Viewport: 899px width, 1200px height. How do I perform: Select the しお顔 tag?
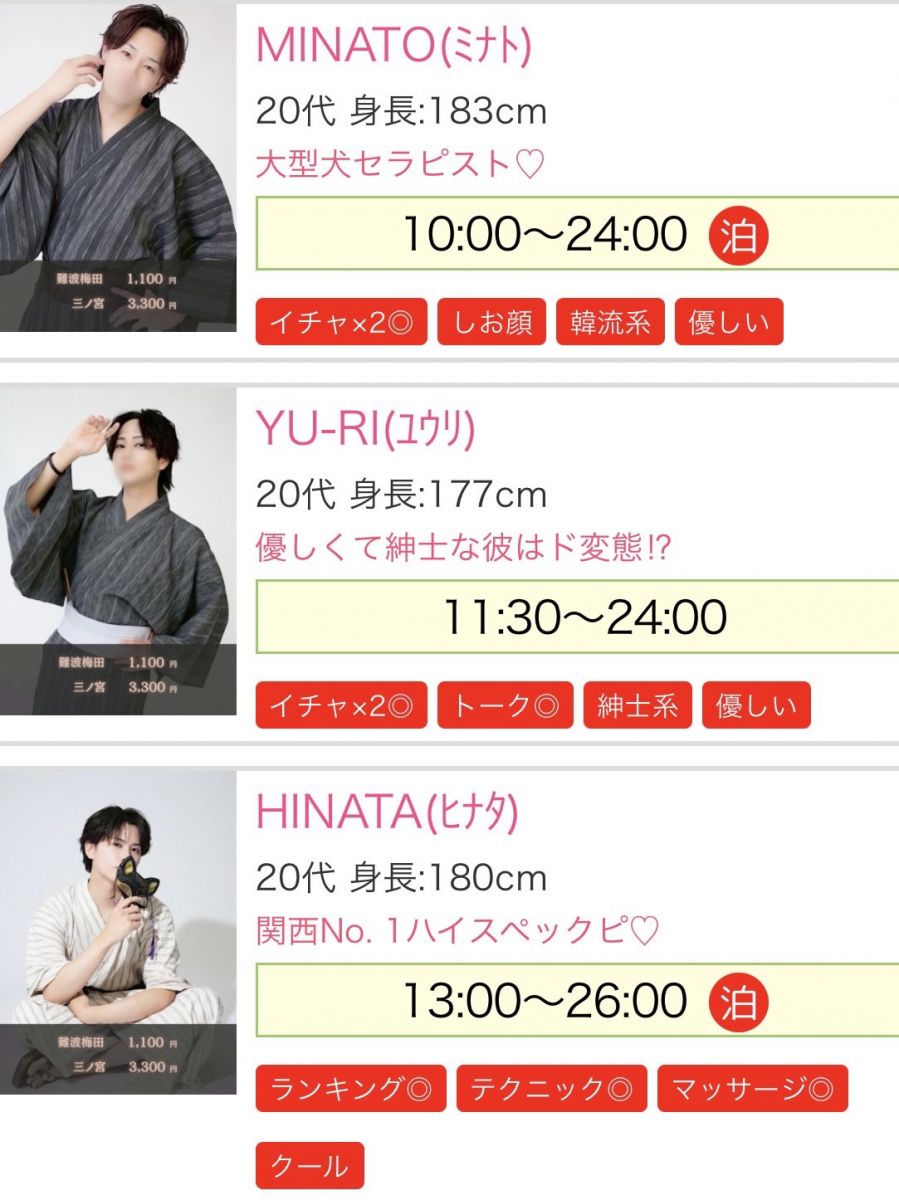point(491,322)
